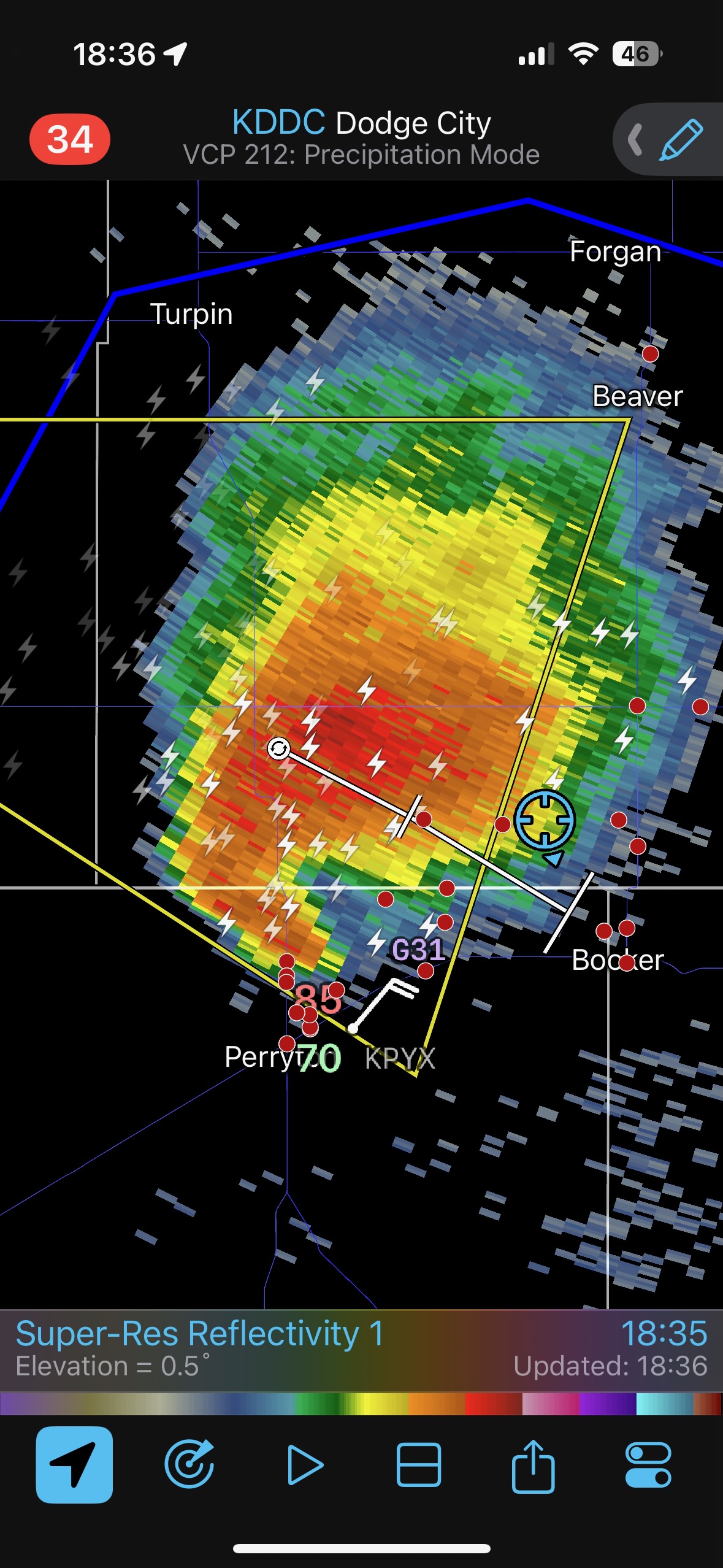The height and width of the screenshot is (1568, 723).
Task: Open the settings toggles menu
Action: tap(648, 1464)
